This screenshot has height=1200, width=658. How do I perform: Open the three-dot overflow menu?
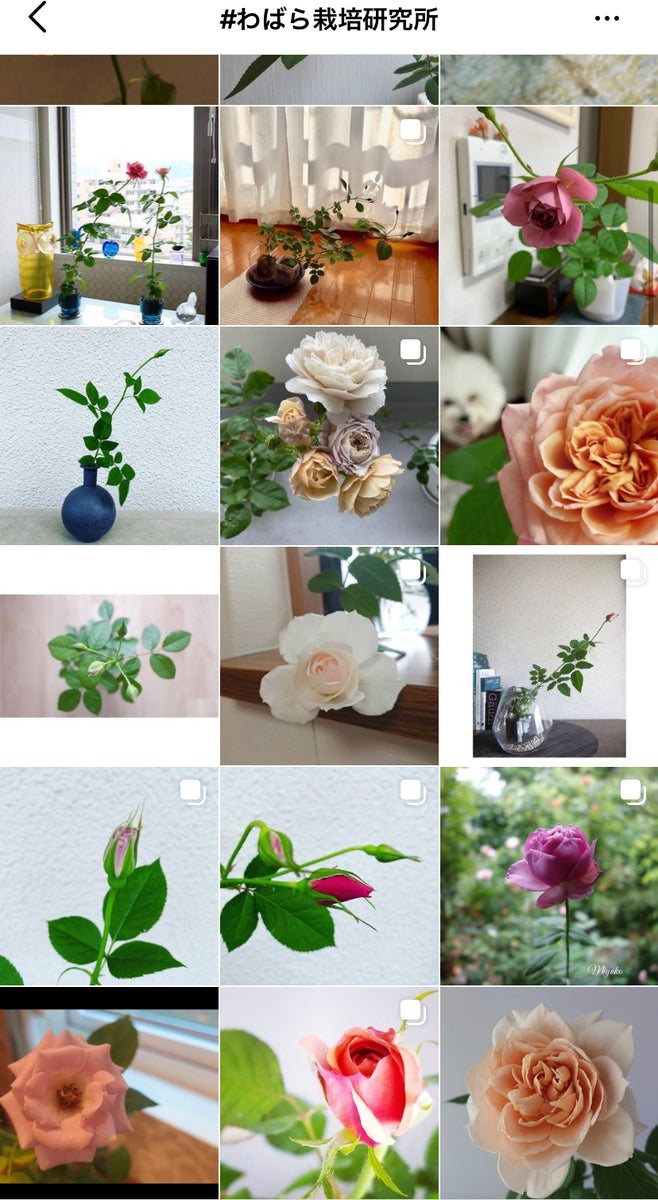[x=607, y=19]
